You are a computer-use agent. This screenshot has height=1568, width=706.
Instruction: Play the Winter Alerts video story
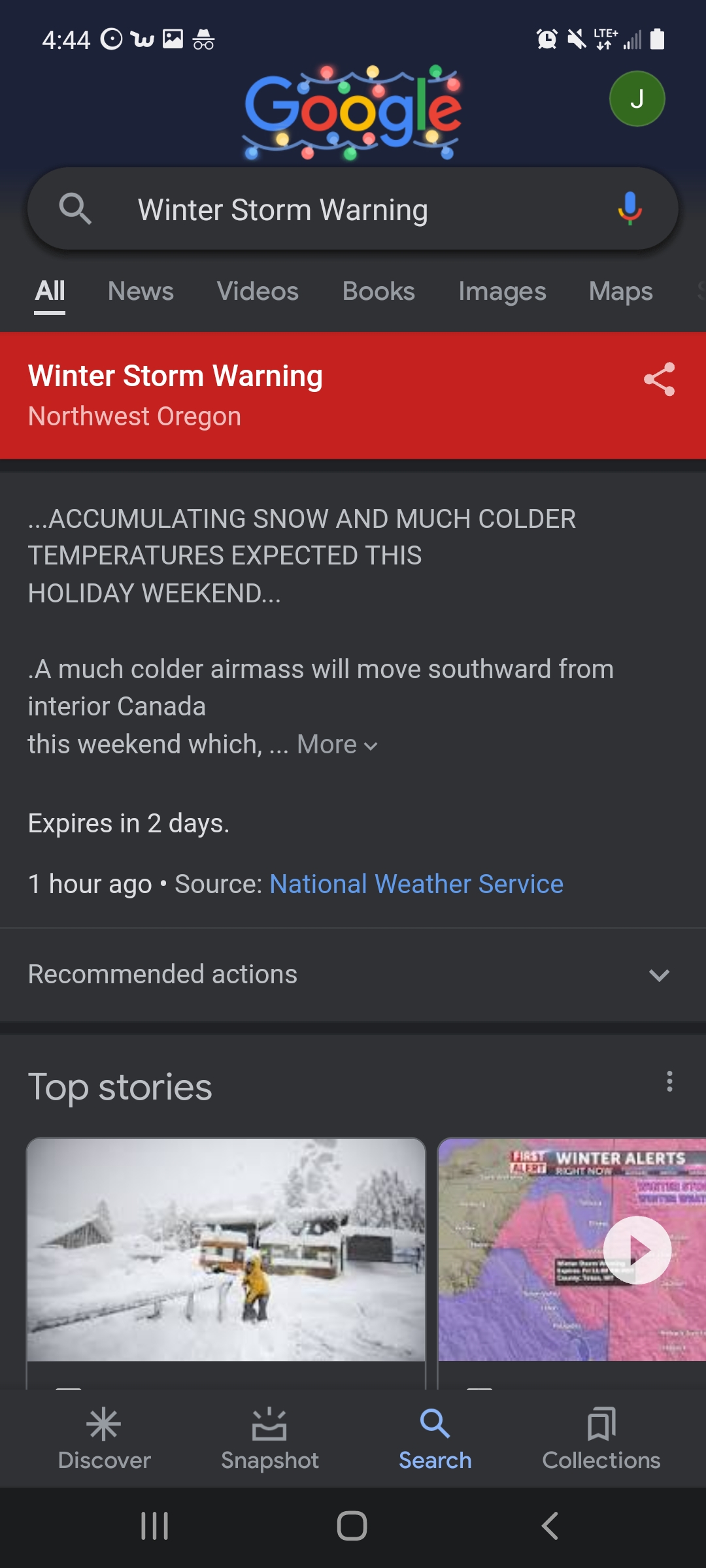[637, 1250]
